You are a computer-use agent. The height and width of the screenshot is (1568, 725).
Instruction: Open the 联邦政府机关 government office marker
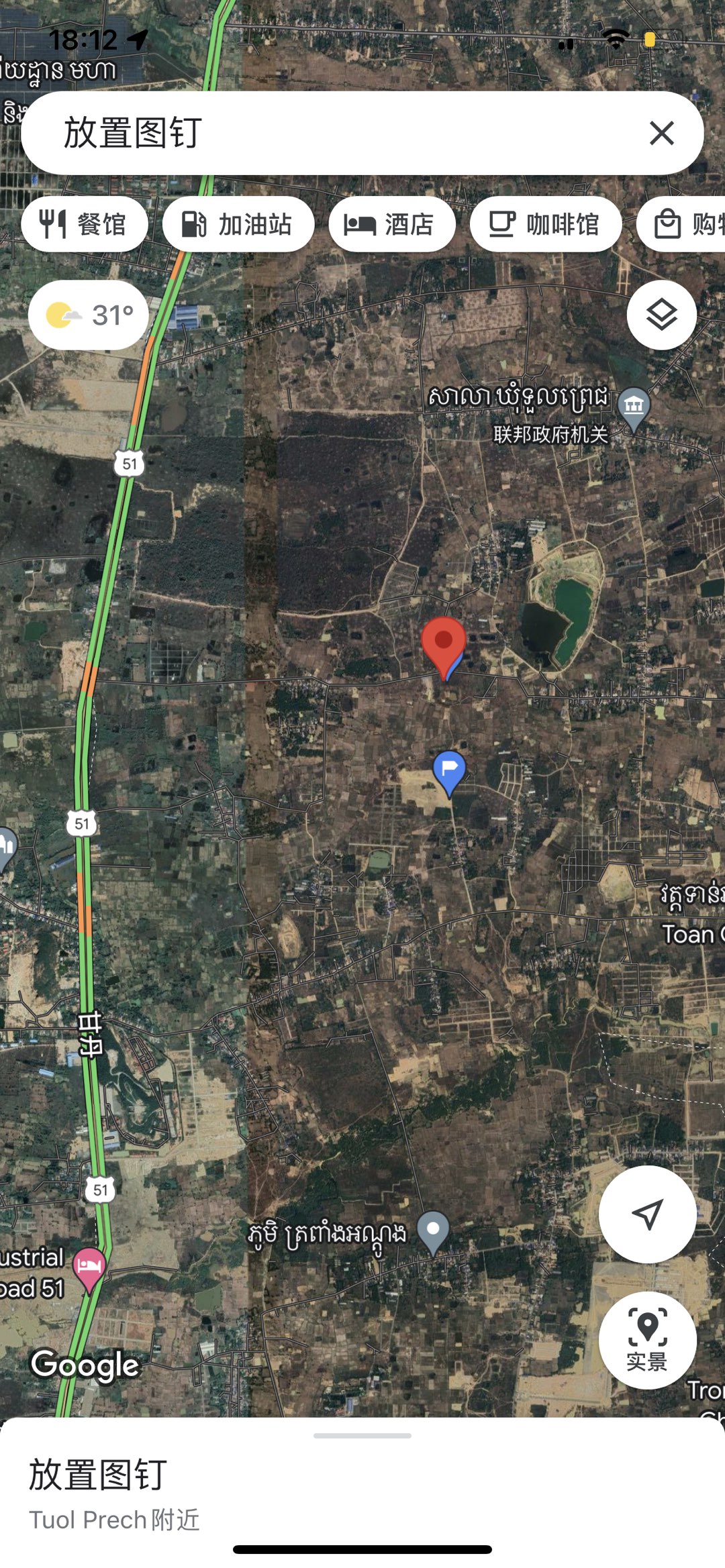point(634,407)
